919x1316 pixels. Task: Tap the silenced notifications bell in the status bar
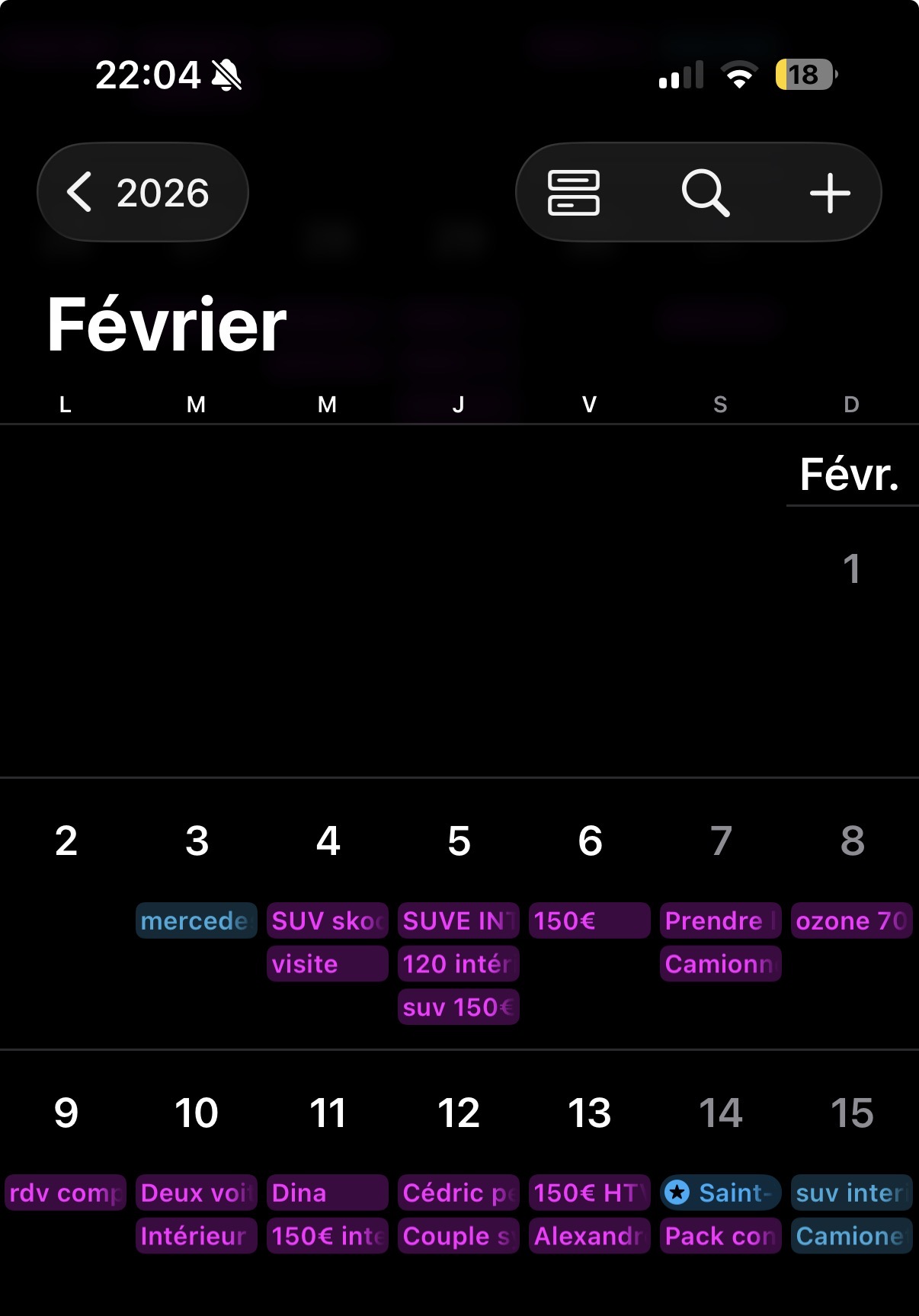[x=224, y=75]
